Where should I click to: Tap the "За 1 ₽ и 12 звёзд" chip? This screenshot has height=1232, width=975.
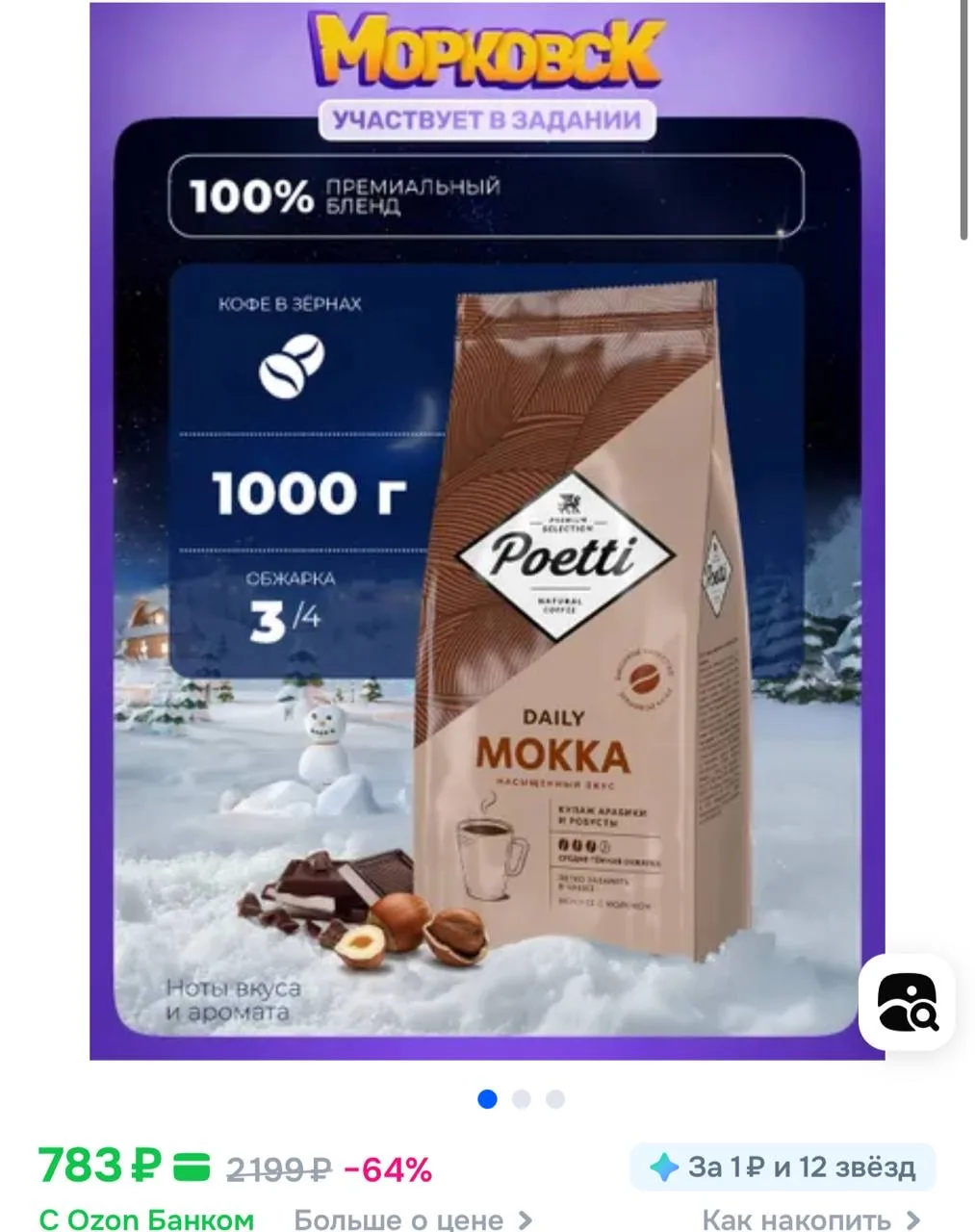pos(783,1168)
